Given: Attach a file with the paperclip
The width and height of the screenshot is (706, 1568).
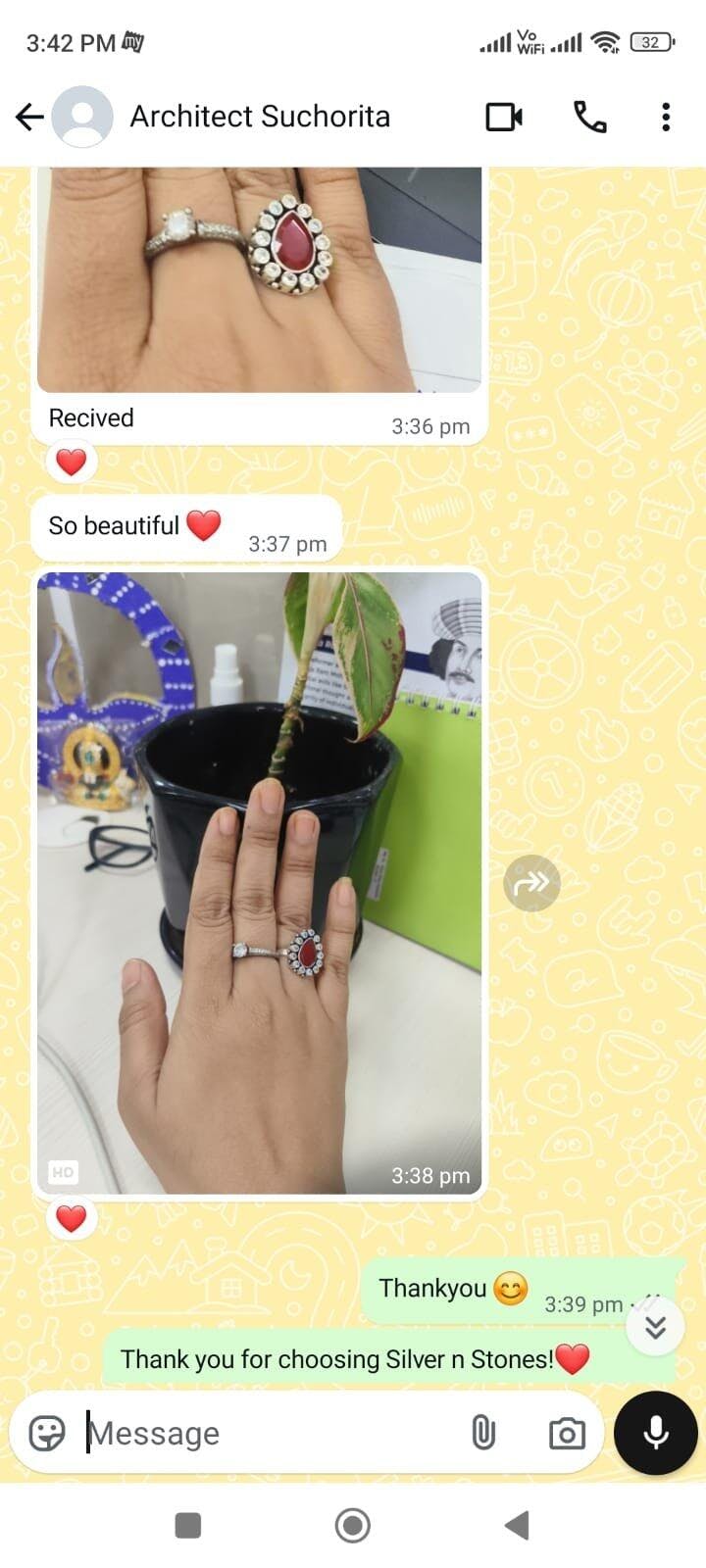Looking at the screenshot, I should pyautogui.click(x=482, y=1434).
